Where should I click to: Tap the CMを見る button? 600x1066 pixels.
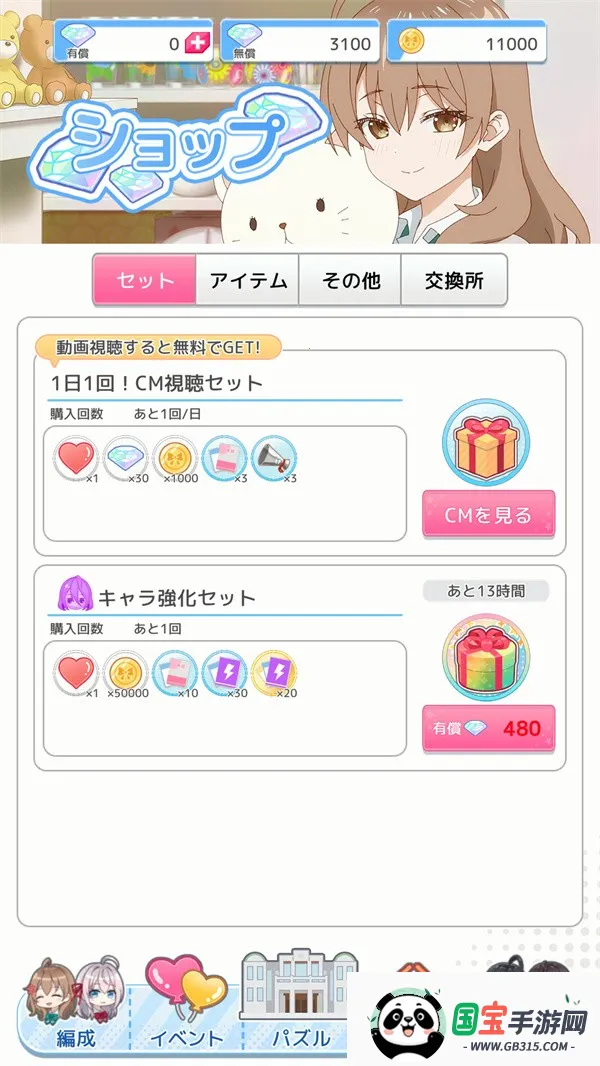pyautogui.click(x=488, y=516)
